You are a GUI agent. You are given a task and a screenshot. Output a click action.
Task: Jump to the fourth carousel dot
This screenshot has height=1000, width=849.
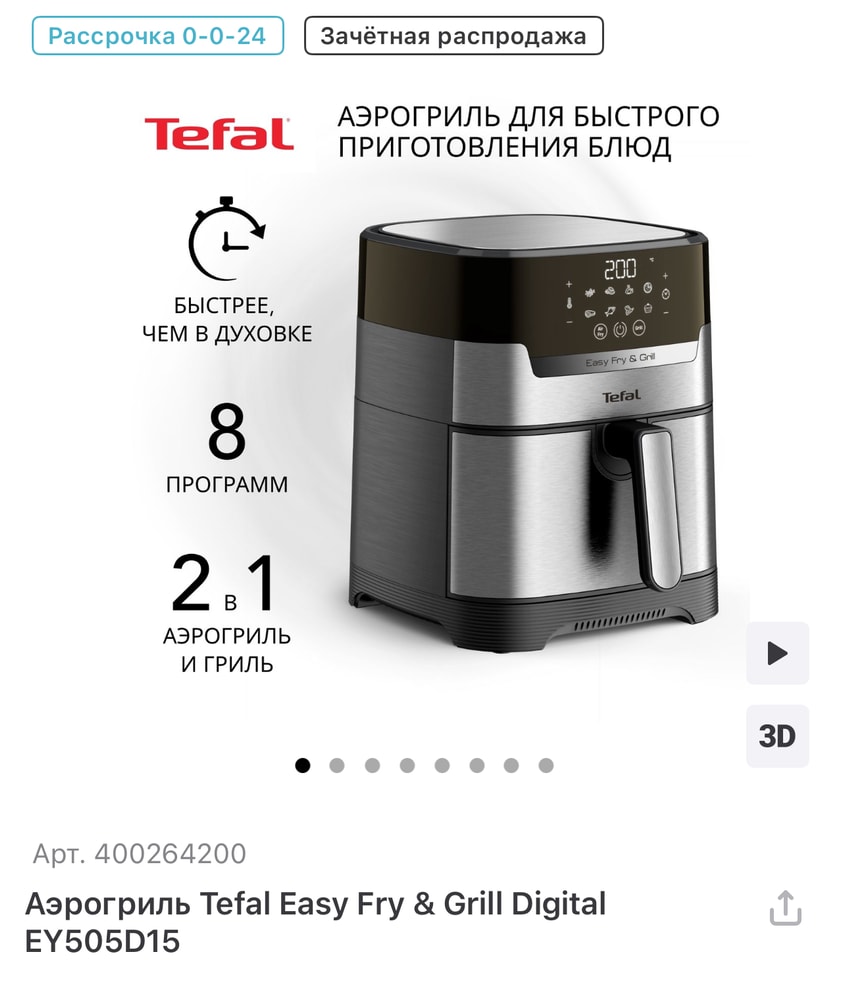(405, 766)
